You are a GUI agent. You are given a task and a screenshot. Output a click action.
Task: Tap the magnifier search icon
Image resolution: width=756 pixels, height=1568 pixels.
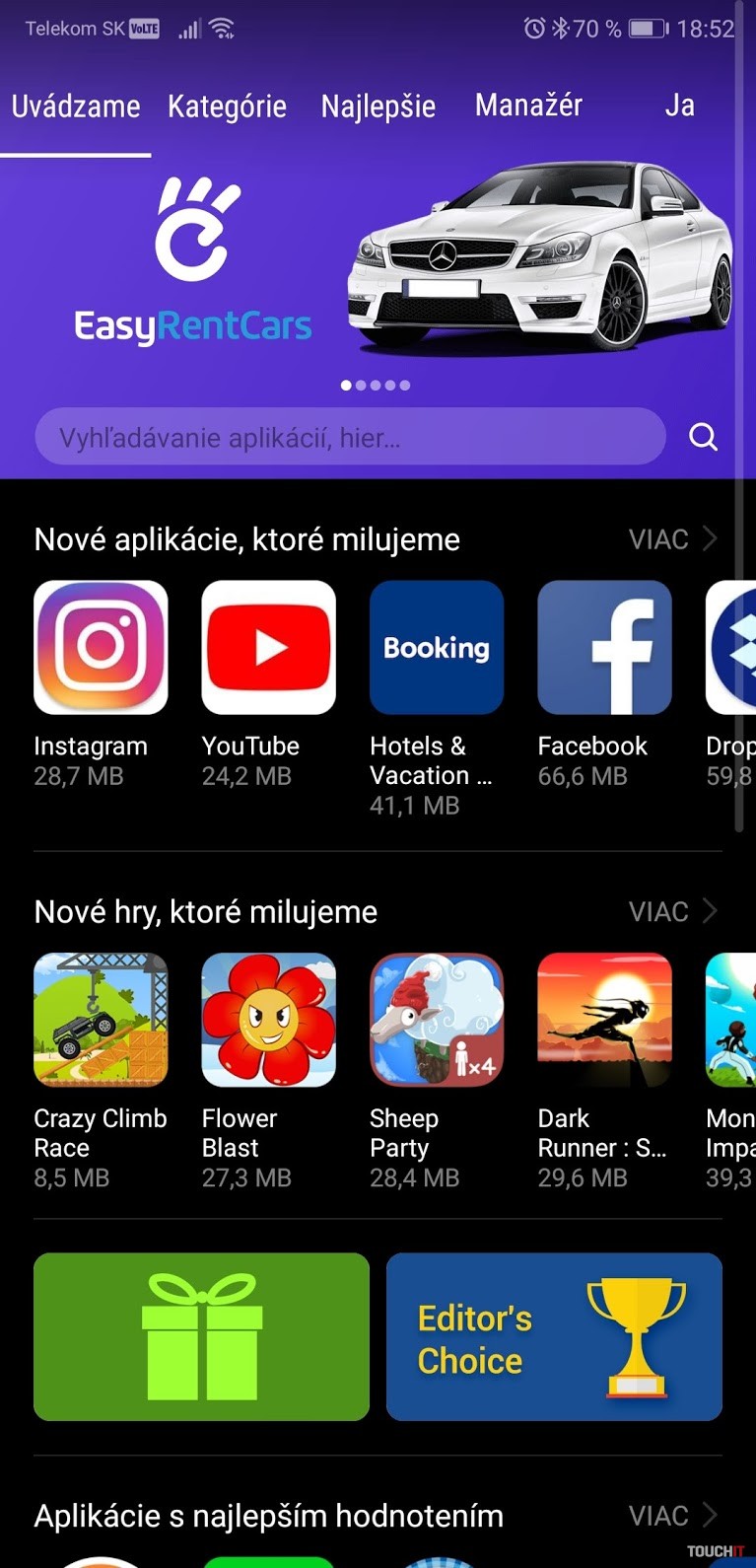point(703,437)
